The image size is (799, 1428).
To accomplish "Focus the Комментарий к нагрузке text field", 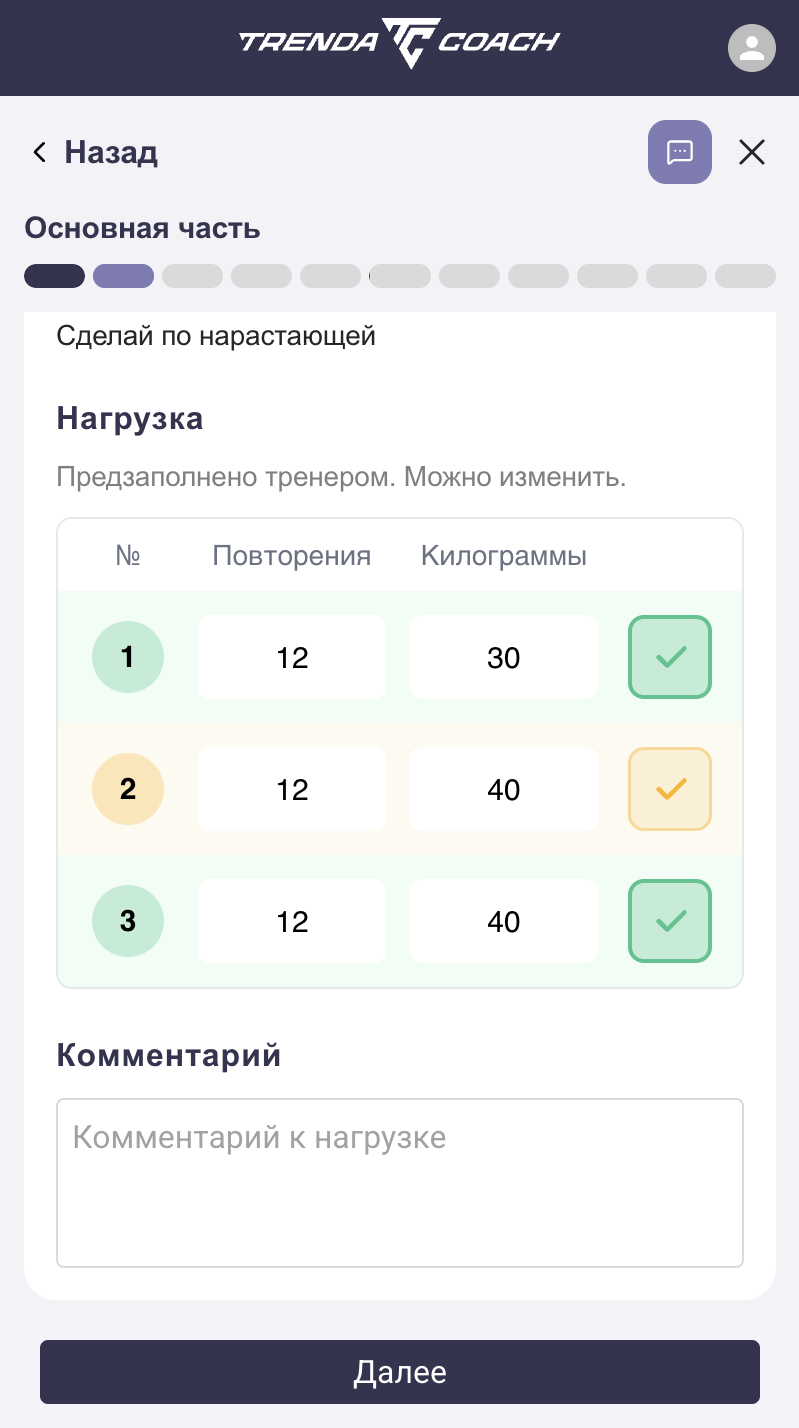I will click(x=400, y=1183).
